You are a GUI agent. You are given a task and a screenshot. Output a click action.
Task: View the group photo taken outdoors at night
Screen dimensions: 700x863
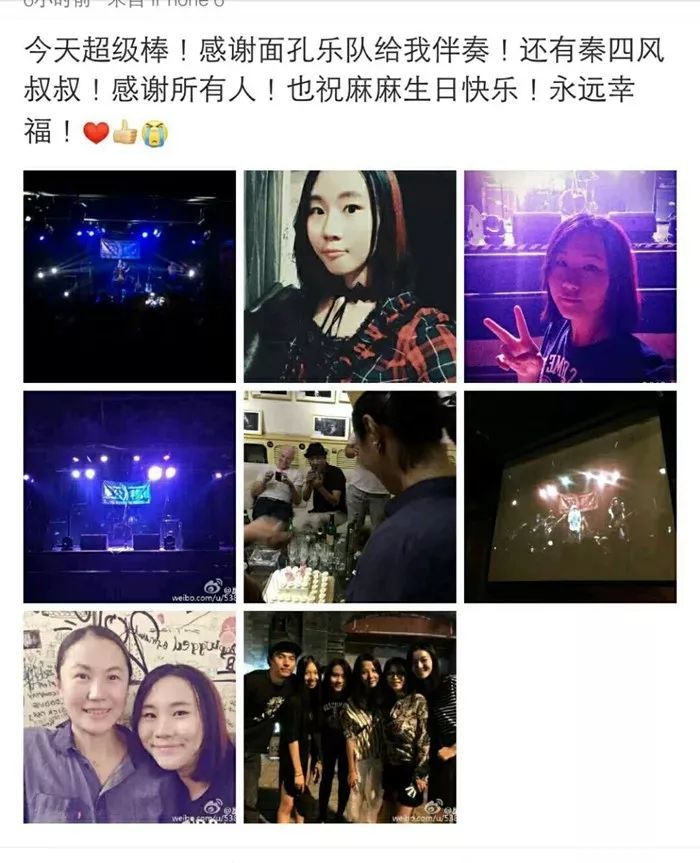pyautogui.click(x=349, y=716)
